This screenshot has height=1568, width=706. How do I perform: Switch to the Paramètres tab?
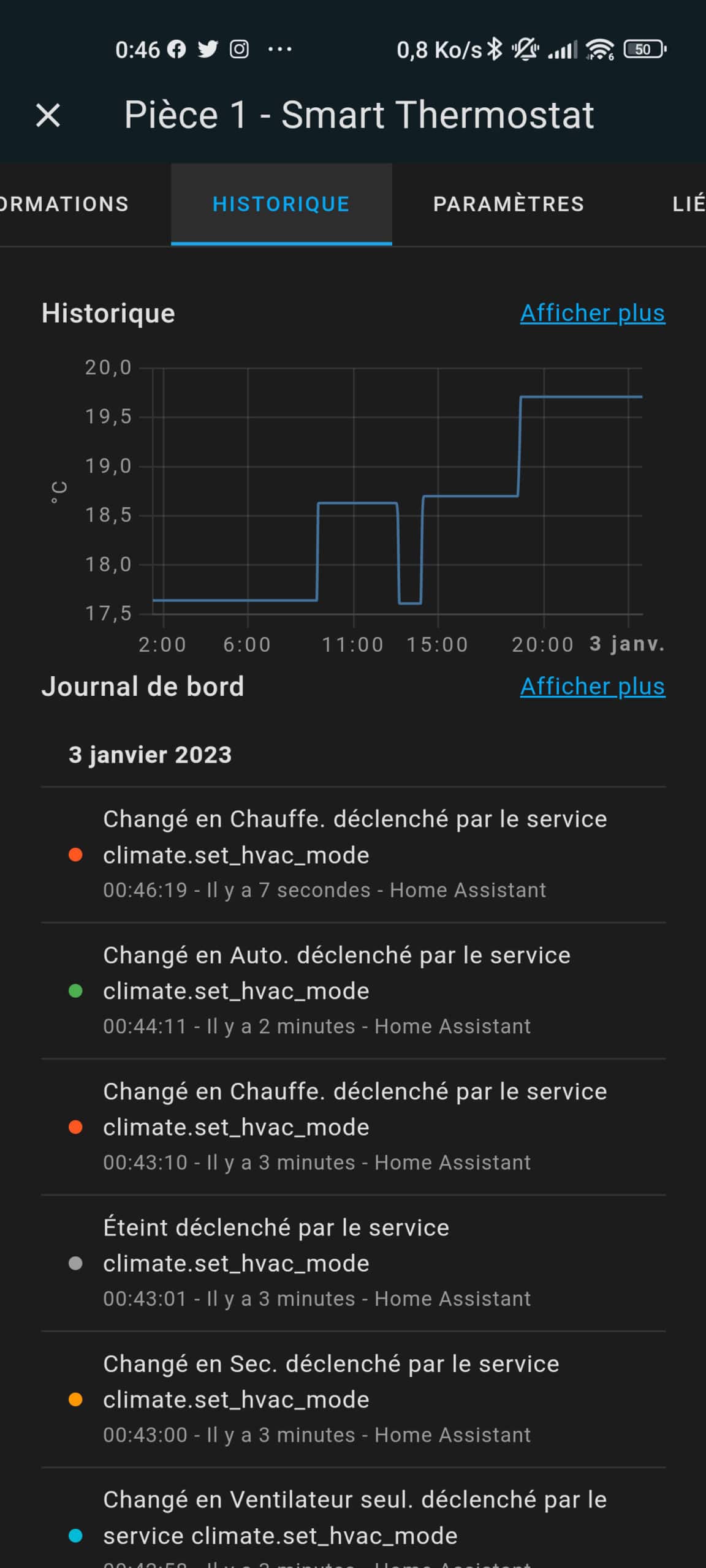coord(509,204)
